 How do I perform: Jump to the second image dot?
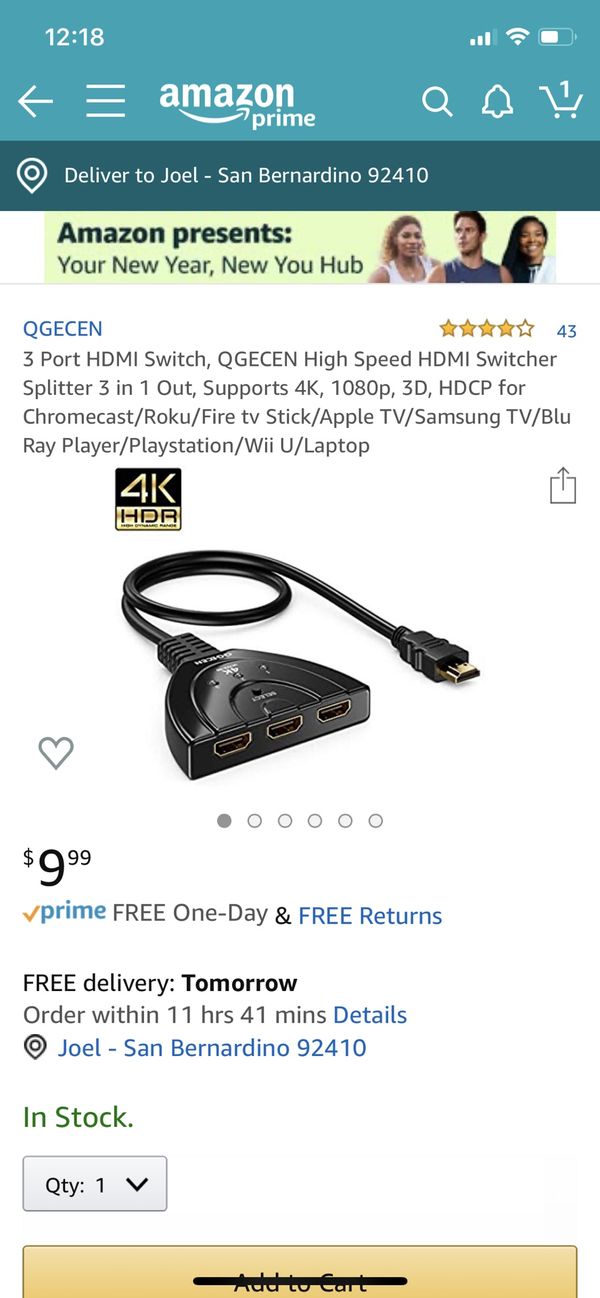(254, 821)
